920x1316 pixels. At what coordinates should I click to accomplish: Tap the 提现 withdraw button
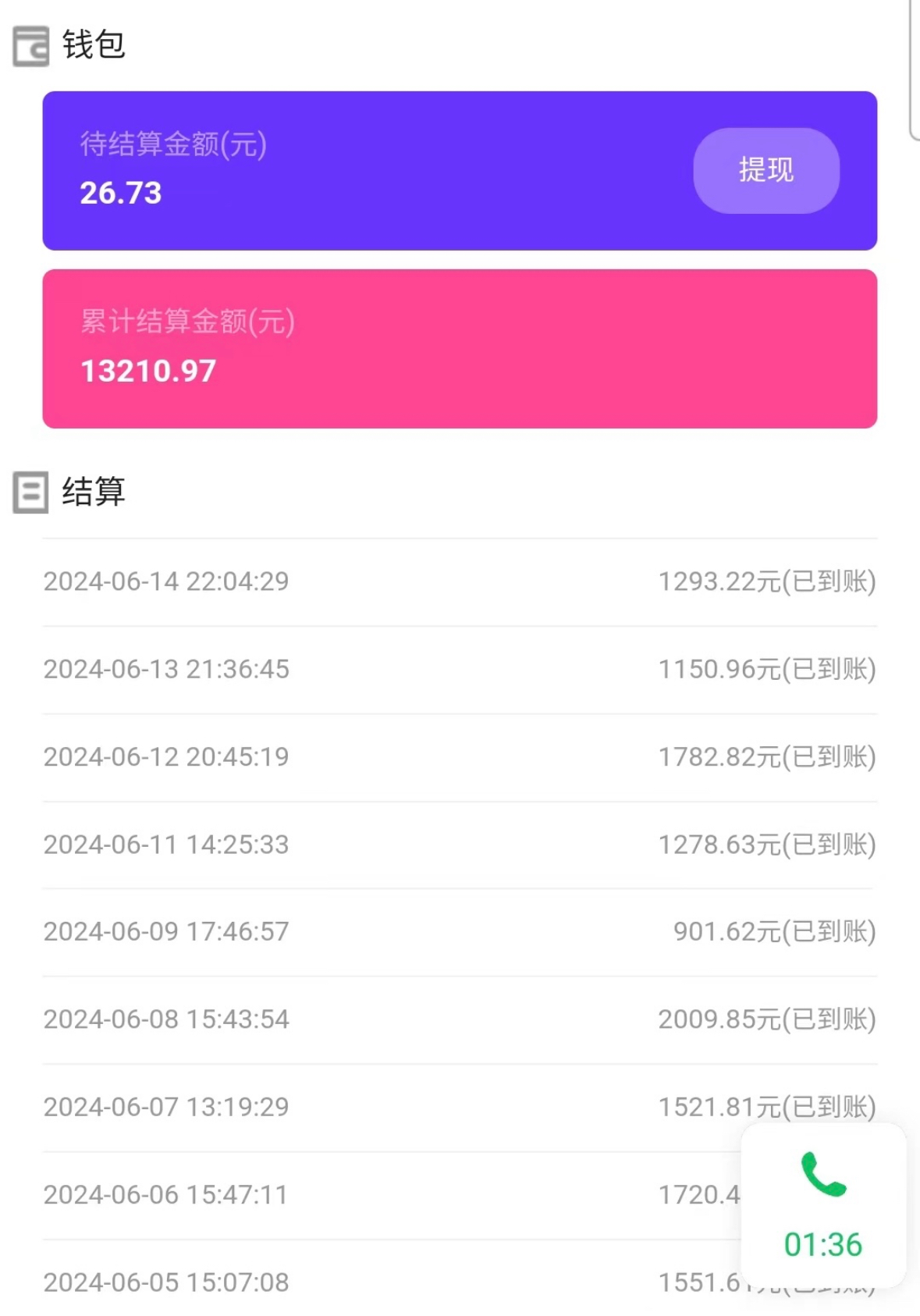pyautogui.click(x=765, y=170)
